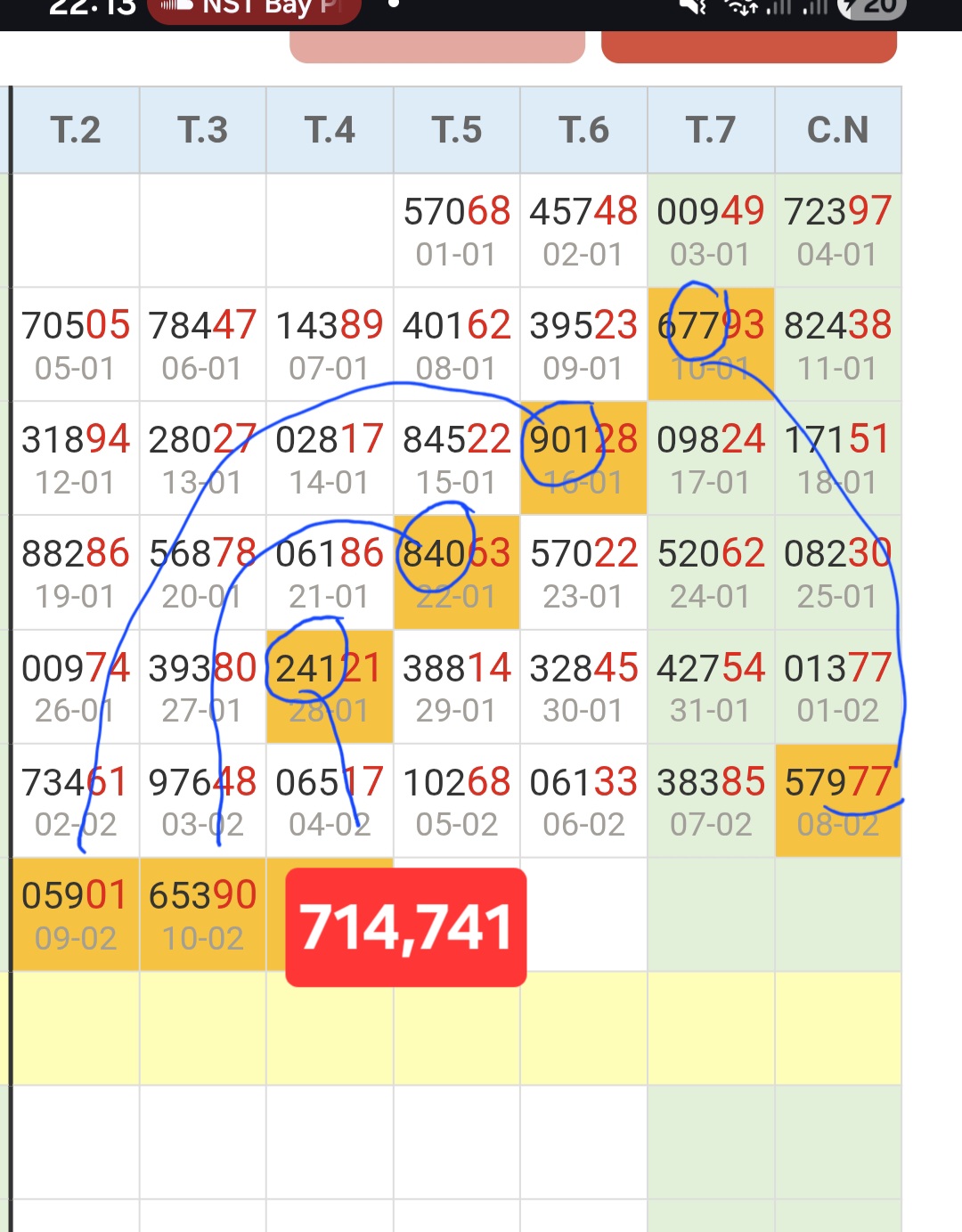Expand the T.5 column header
The height and width of the screenshot is (1232, 962).
pos(457,129)
